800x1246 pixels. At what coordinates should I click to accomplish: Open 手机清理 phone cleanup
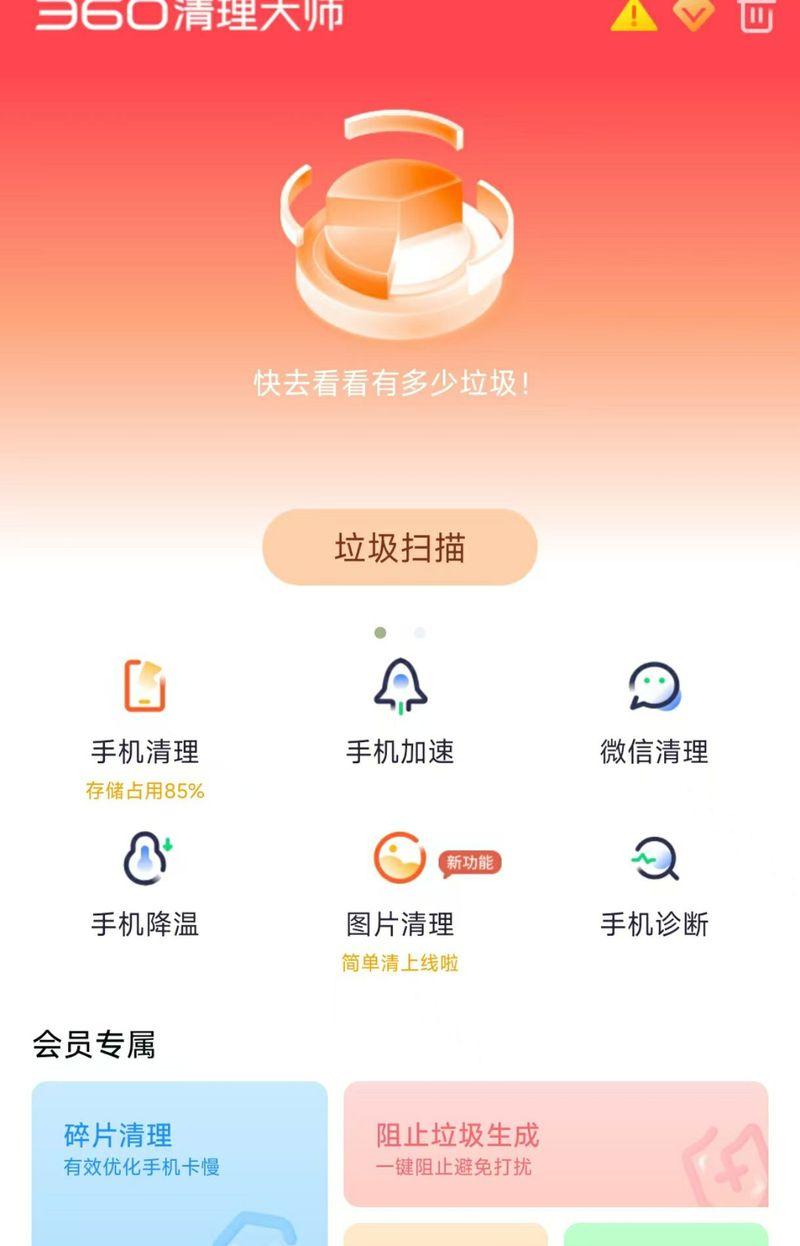coord(145,710)
